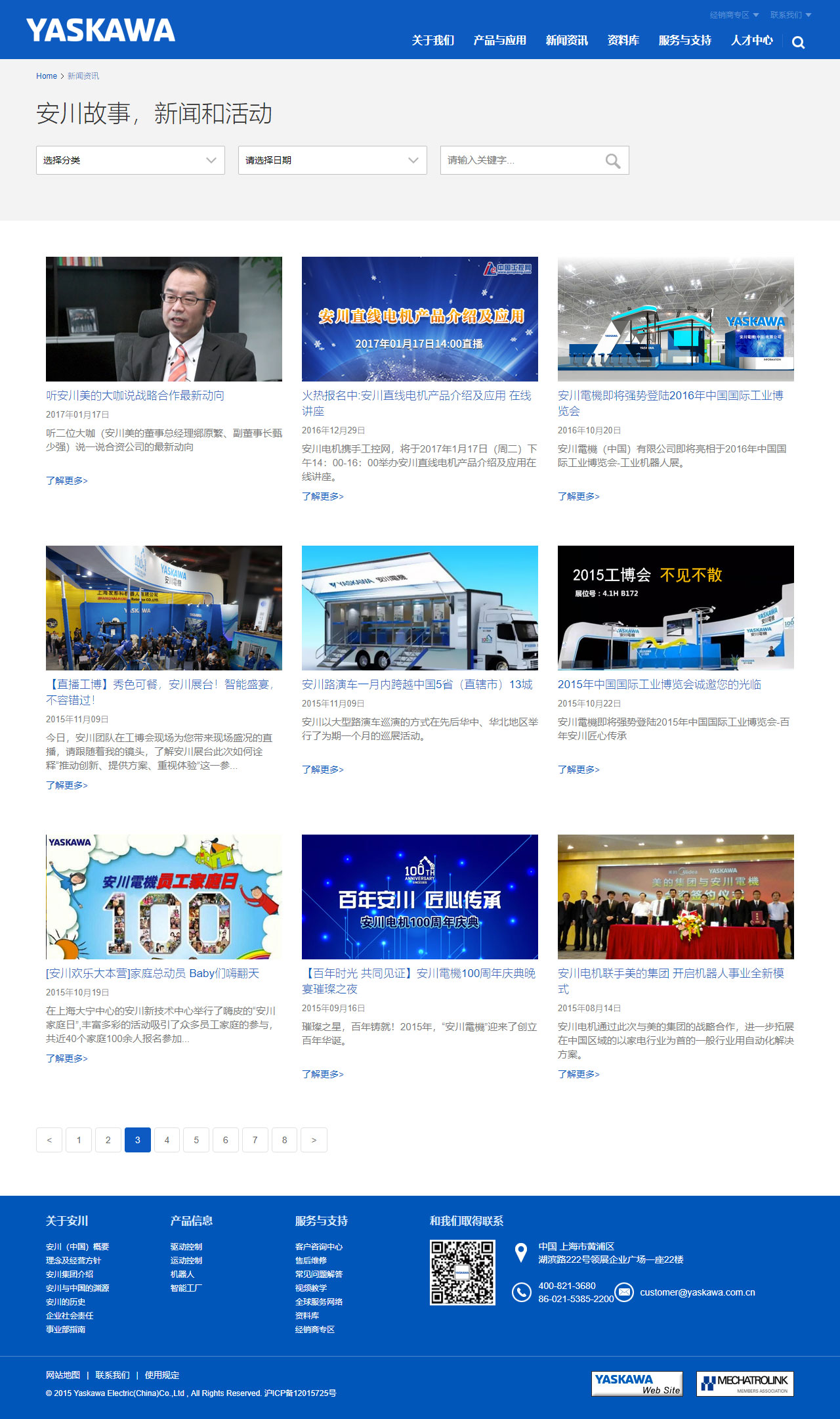
Task: Open the Home breadcrumb link
Action: [x=47, y=76]
